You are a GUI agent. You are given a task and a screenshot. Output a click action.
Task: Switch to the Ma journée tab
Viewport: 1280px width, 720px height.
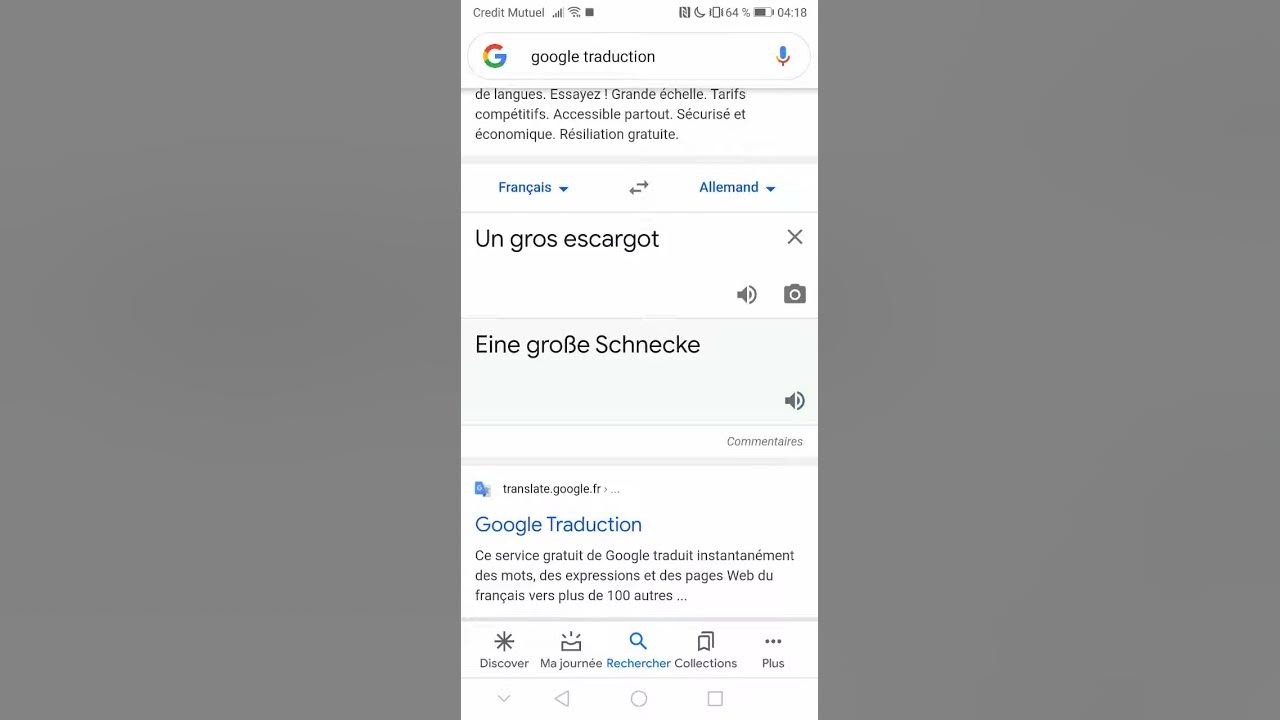[x=571, y=650]
